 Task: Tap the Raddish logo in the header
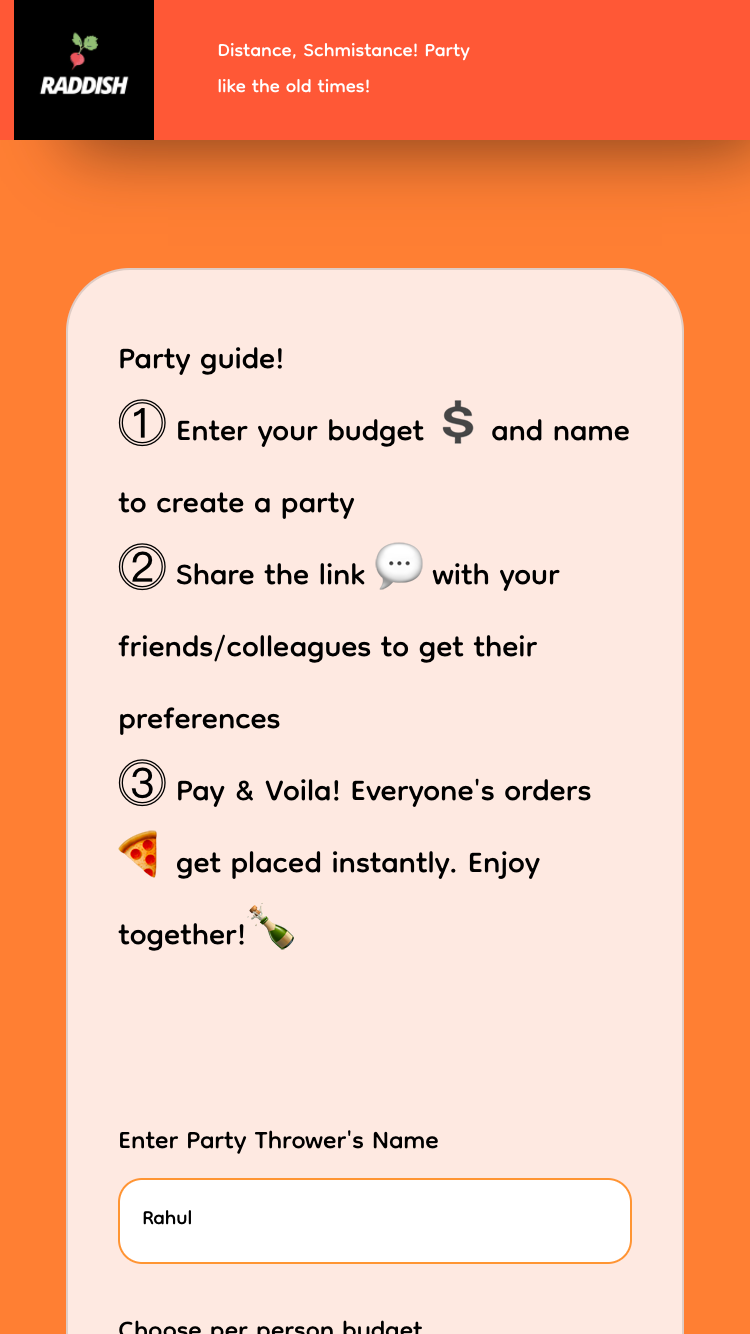click(x=84, y=69)
